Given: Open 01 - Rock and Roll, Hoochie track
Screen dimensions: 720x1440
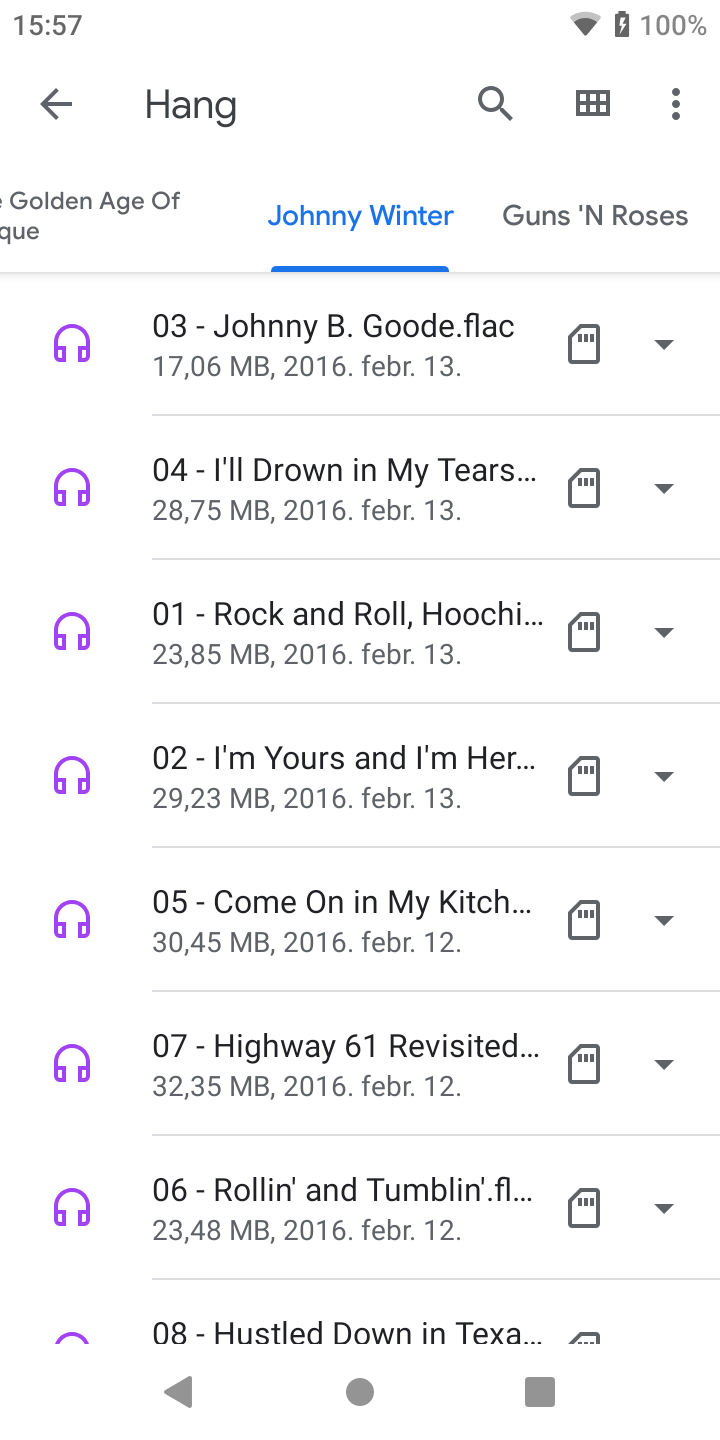Looking at the screenshot, I should pos(360,632).
